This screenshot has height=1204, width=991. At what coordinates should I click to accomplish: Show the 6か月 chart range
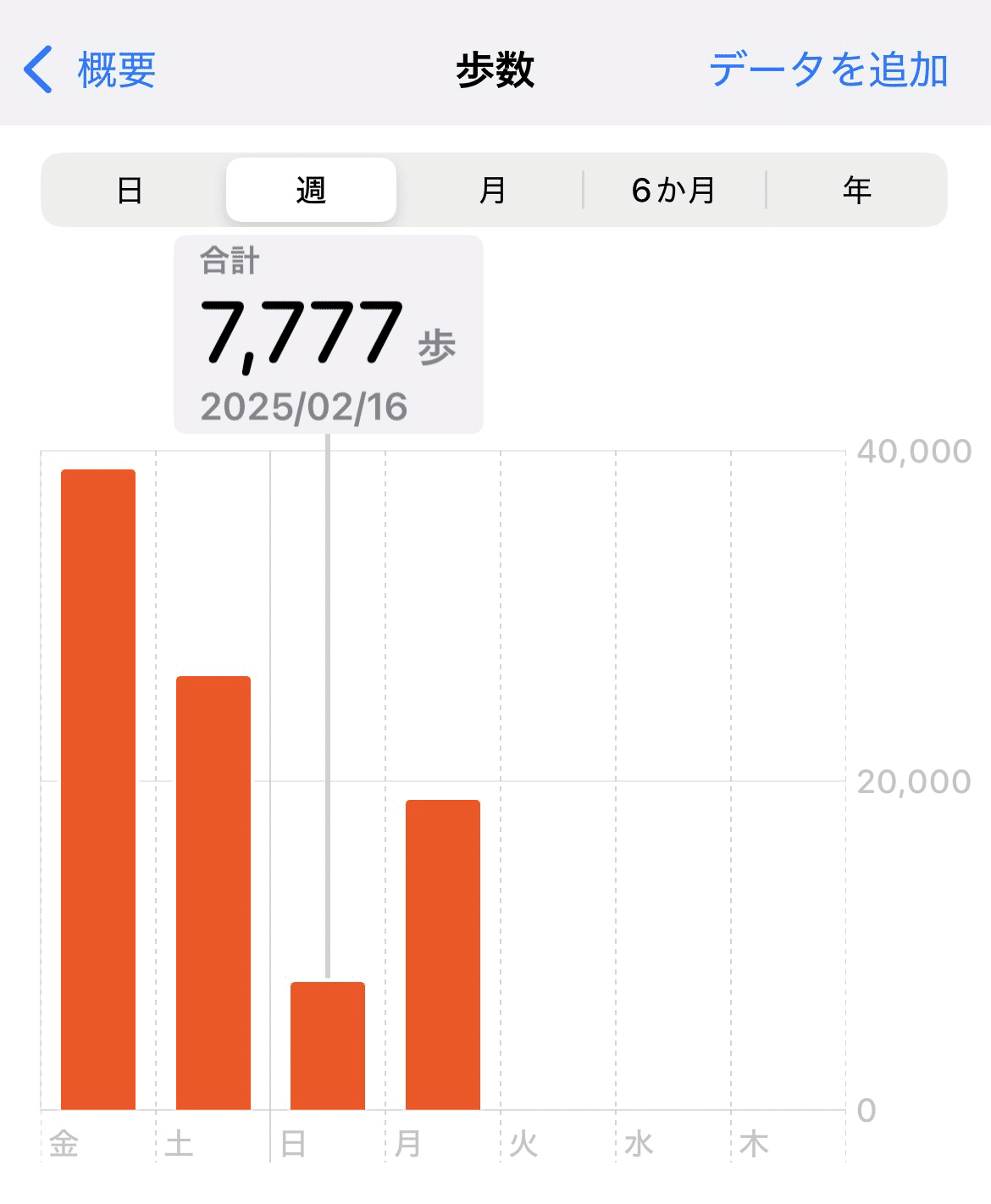pyautogui.click(x=673, y=190)
